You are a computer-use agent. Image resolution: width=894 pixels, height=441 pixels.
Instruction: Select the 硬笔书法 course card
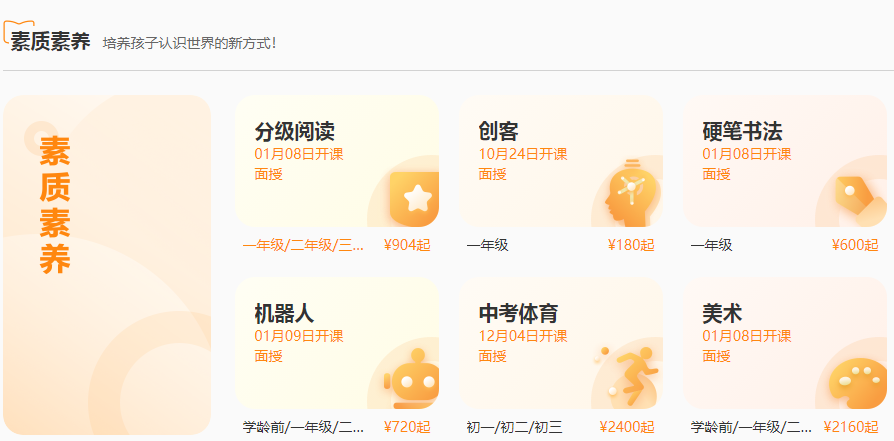785,163
